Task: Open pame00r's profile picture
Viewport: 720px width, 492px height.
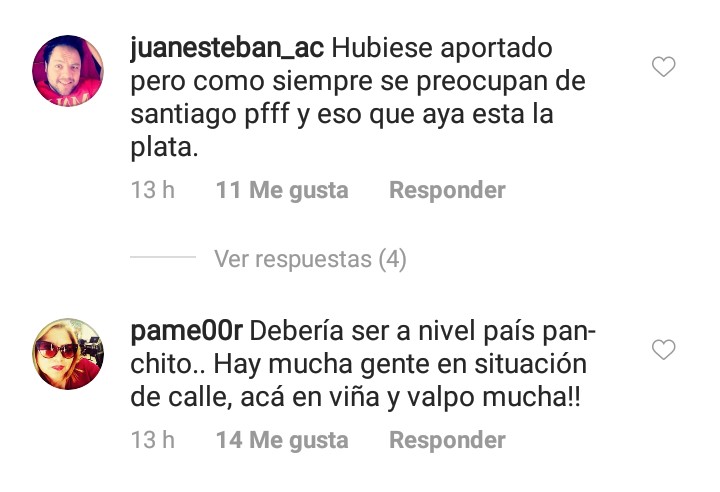Action: pos(69,353)
